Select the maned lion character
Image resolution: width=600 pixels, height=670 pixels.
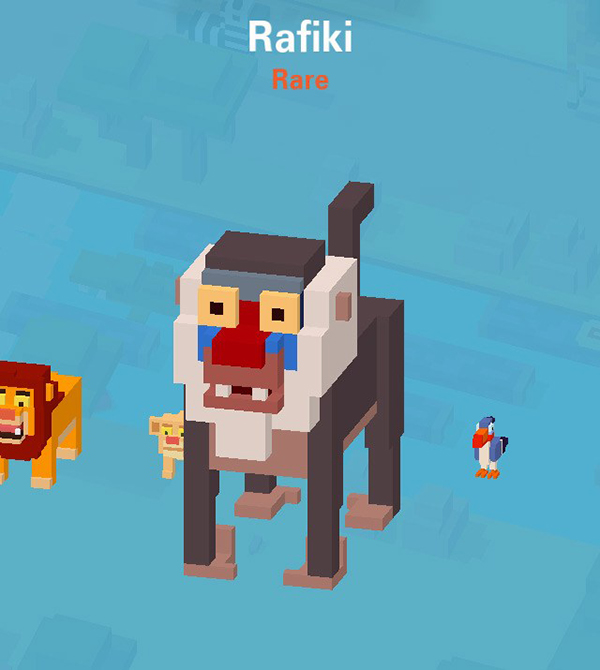click(x=35, y=420)
